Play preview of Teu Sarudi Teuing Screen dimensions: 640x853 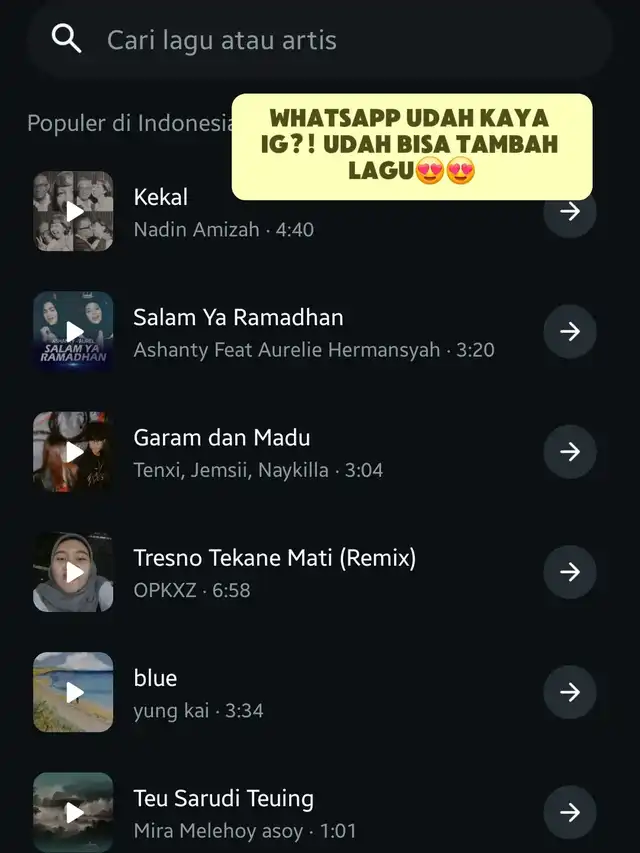coord(73,812)
